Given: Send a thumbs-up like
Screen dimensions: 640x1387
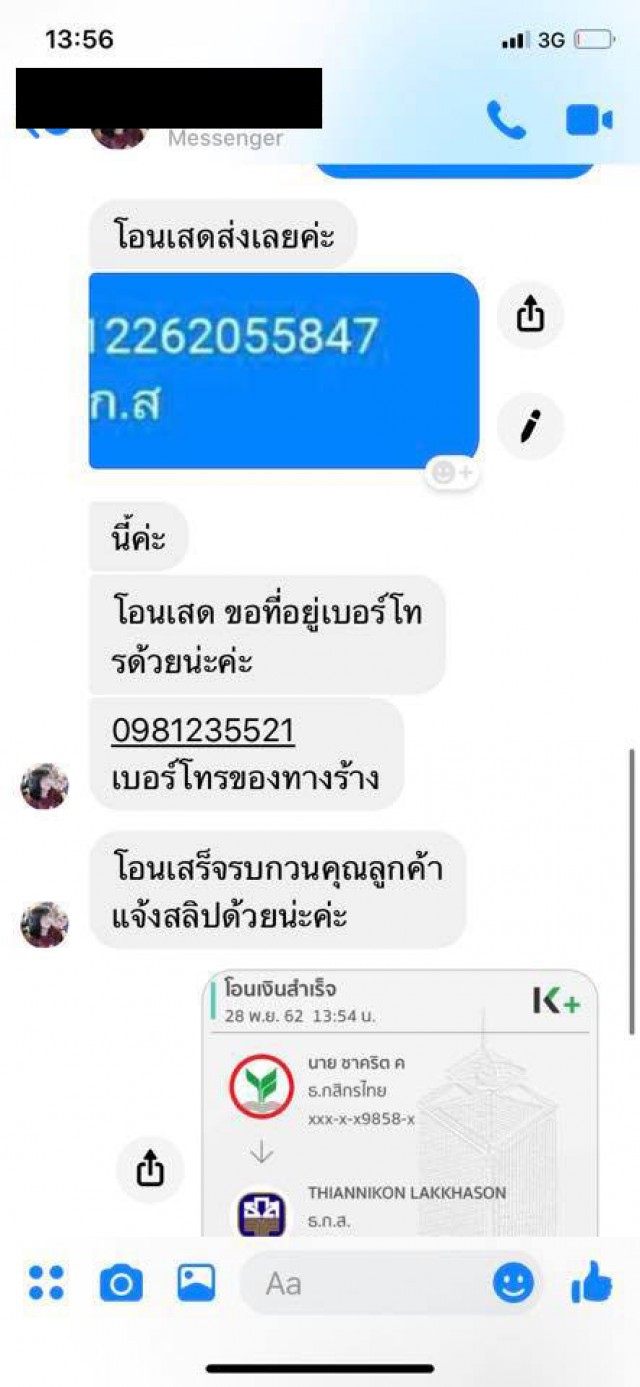Looking at the screenshot, I should point(592,1283).
